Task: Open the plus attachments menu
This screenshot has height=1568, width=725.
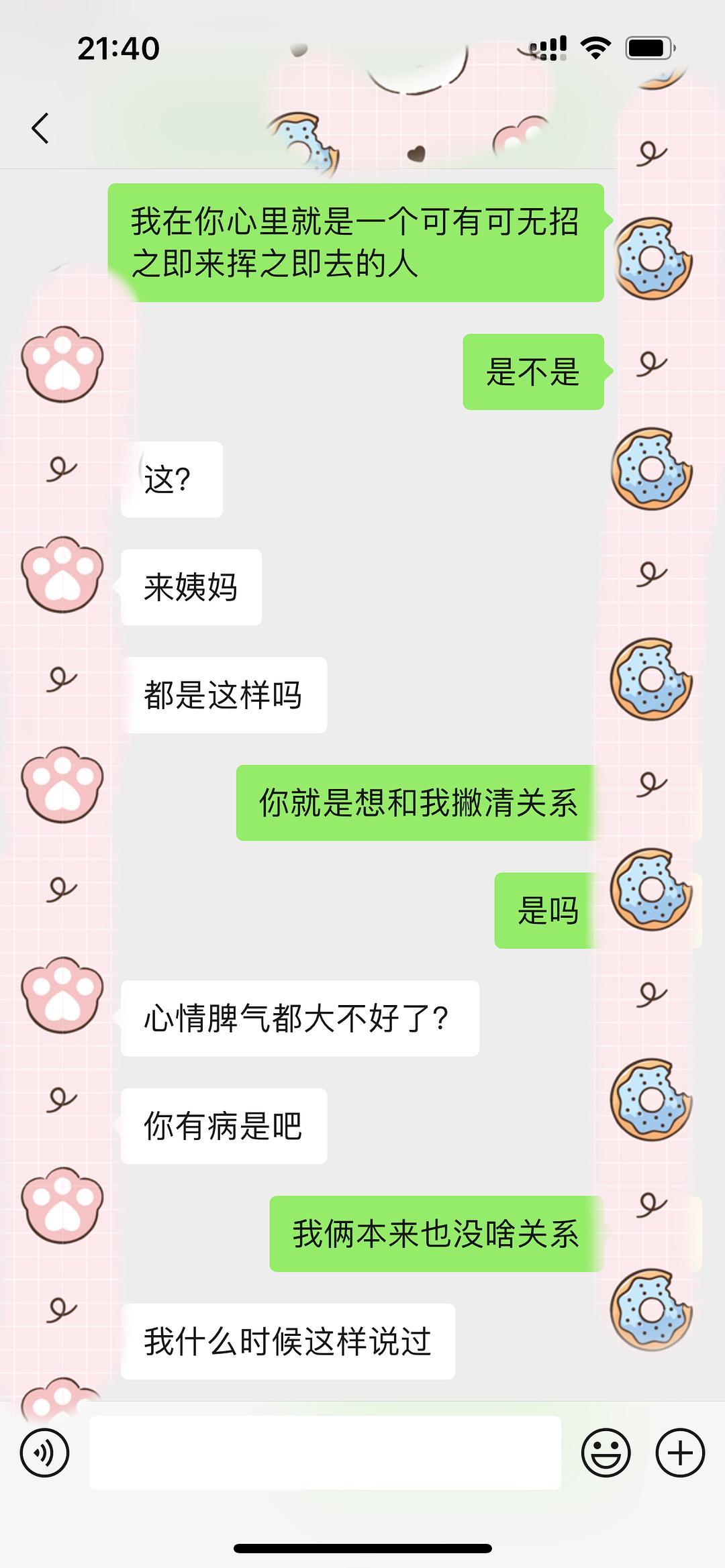Action: pos(679,1453)
